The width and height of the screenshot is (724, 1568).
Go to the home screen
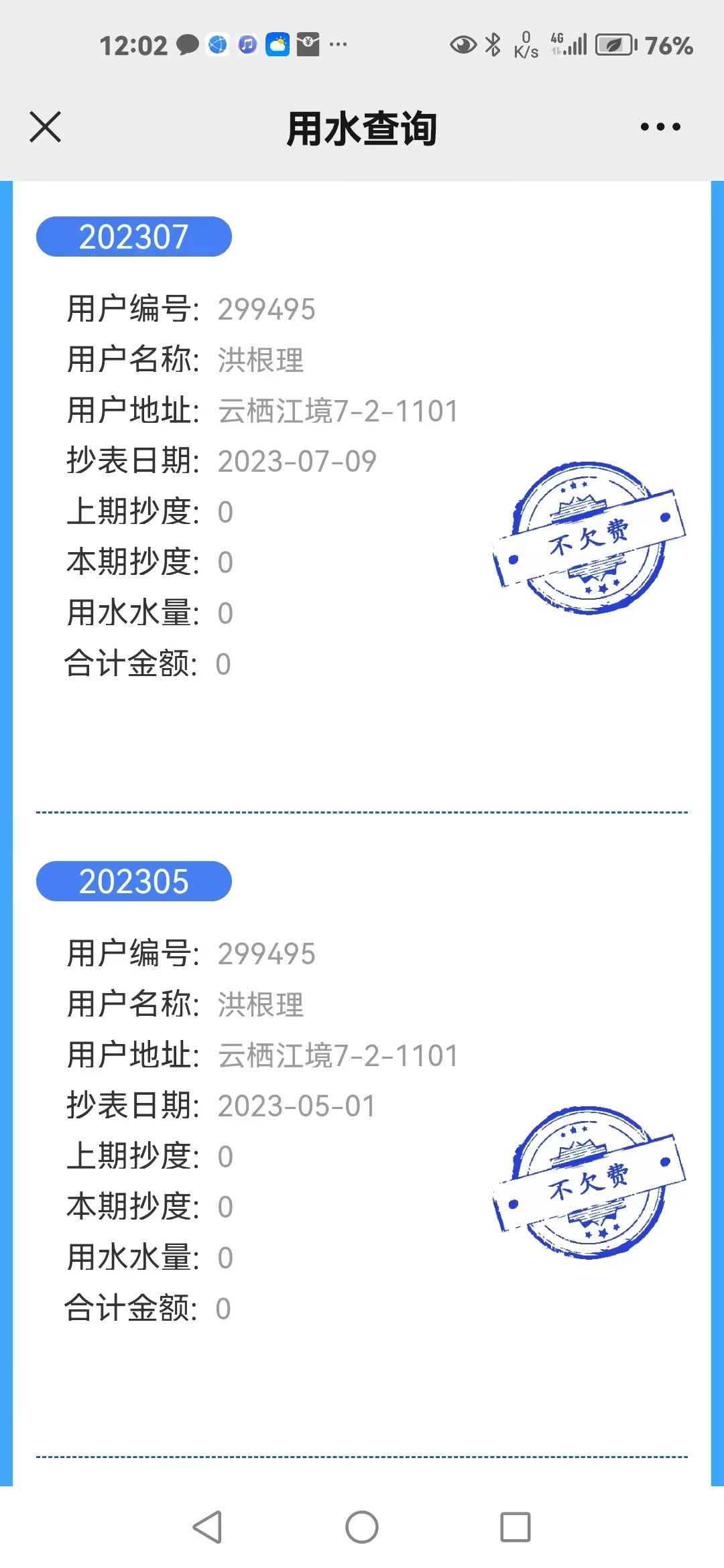(362, 1527)
